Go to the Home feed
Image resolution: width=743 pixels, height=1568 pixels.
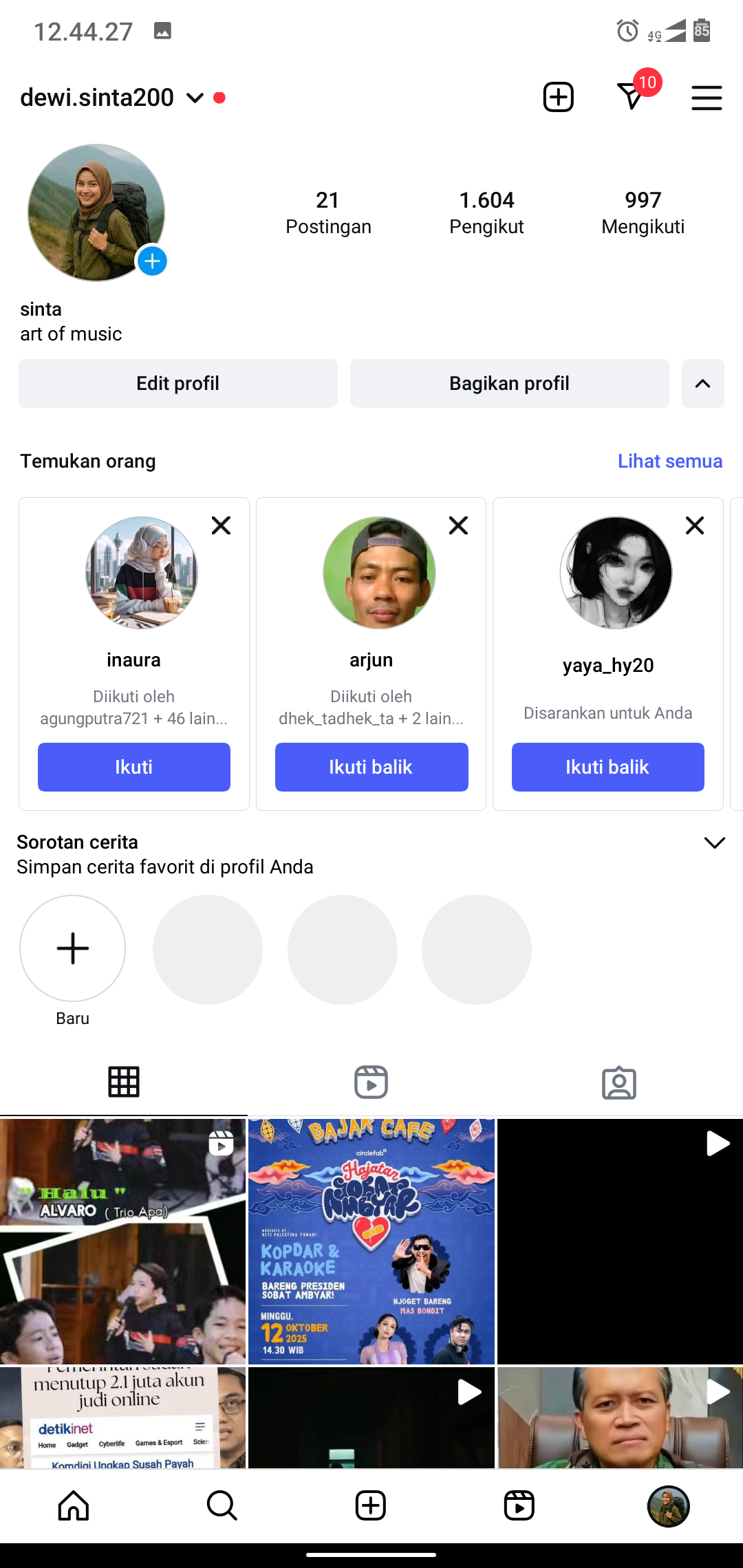74,1505
